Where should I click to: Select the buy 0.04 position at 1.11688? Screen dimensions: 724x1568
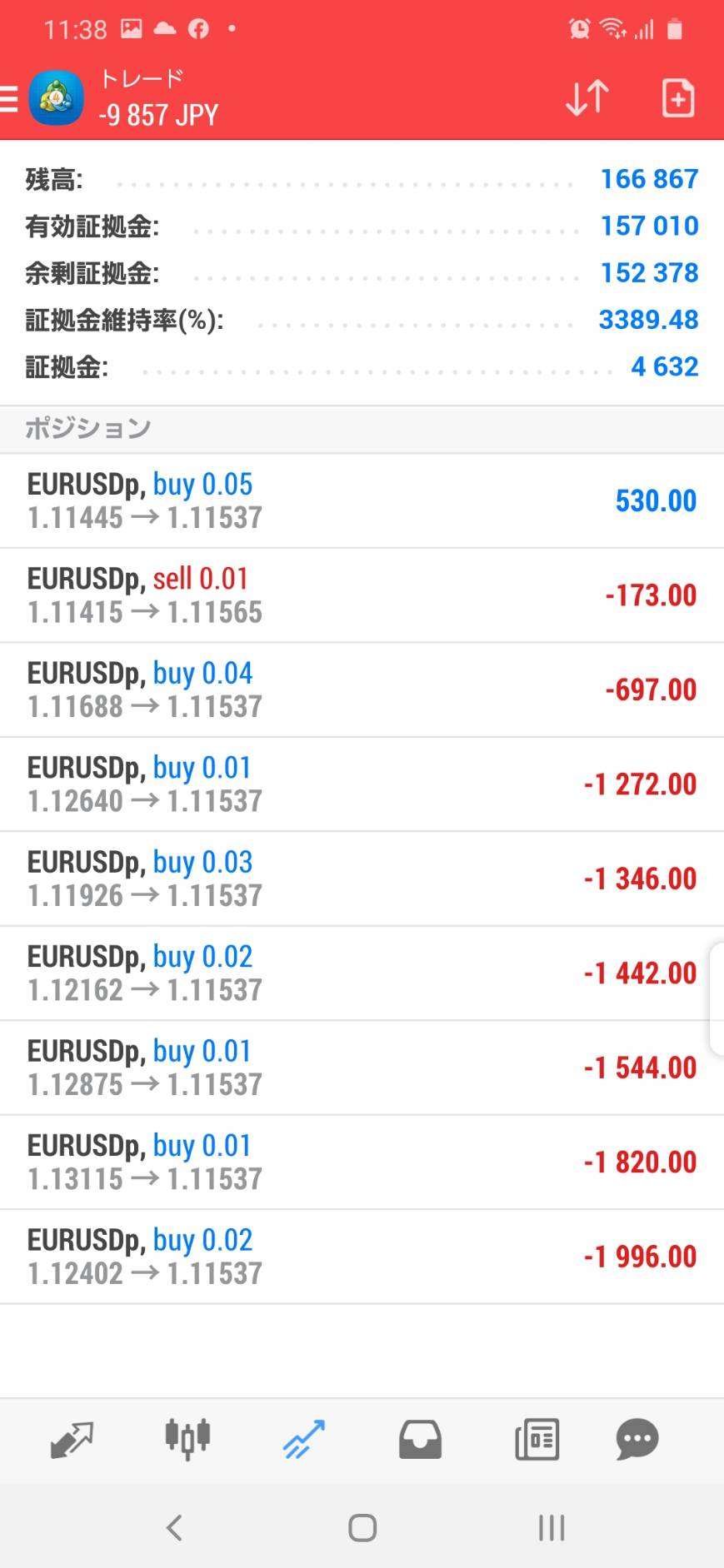click(362, 689)
